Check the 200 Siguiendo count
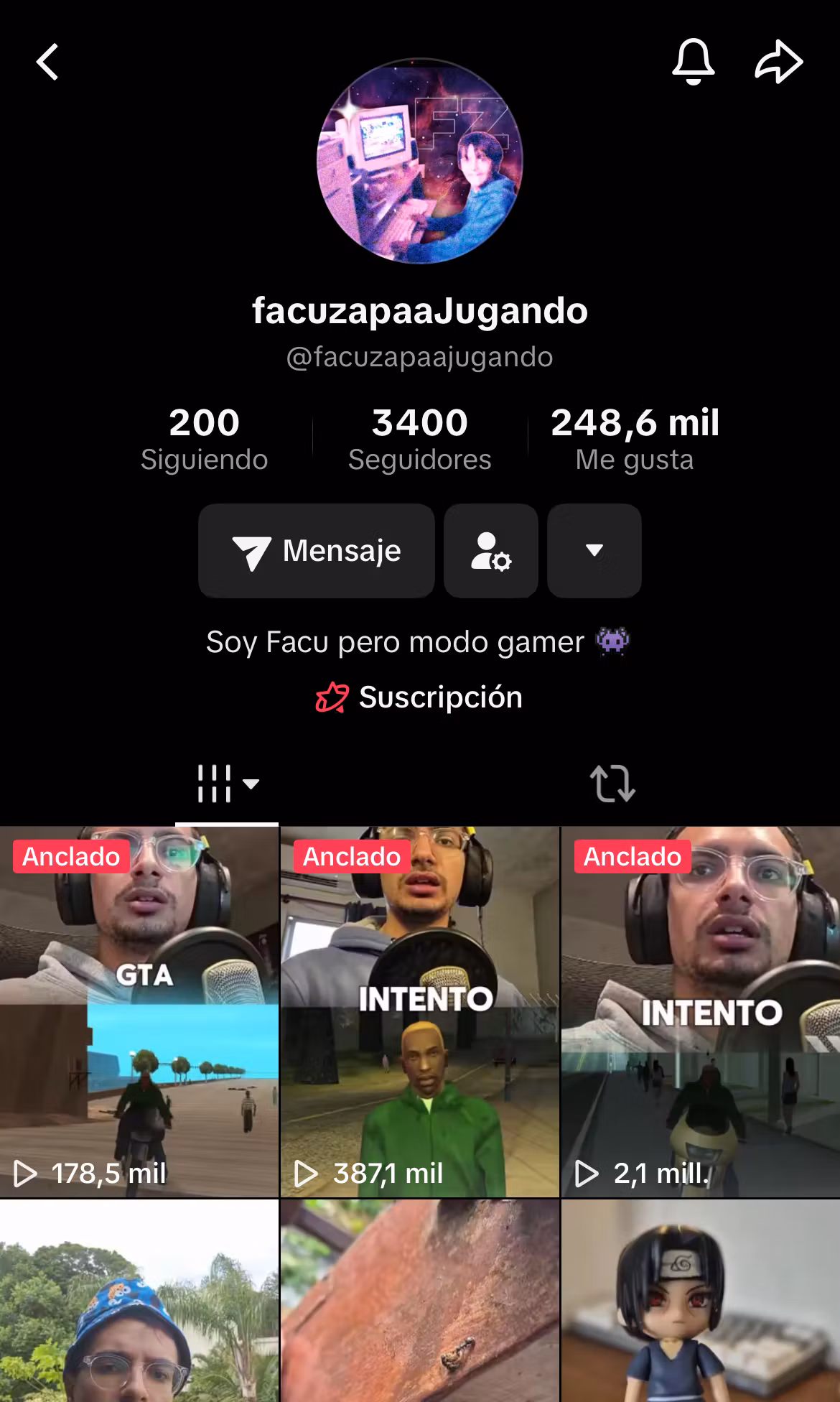Viewport: 840px width, 1402px height. coord(203,437)
